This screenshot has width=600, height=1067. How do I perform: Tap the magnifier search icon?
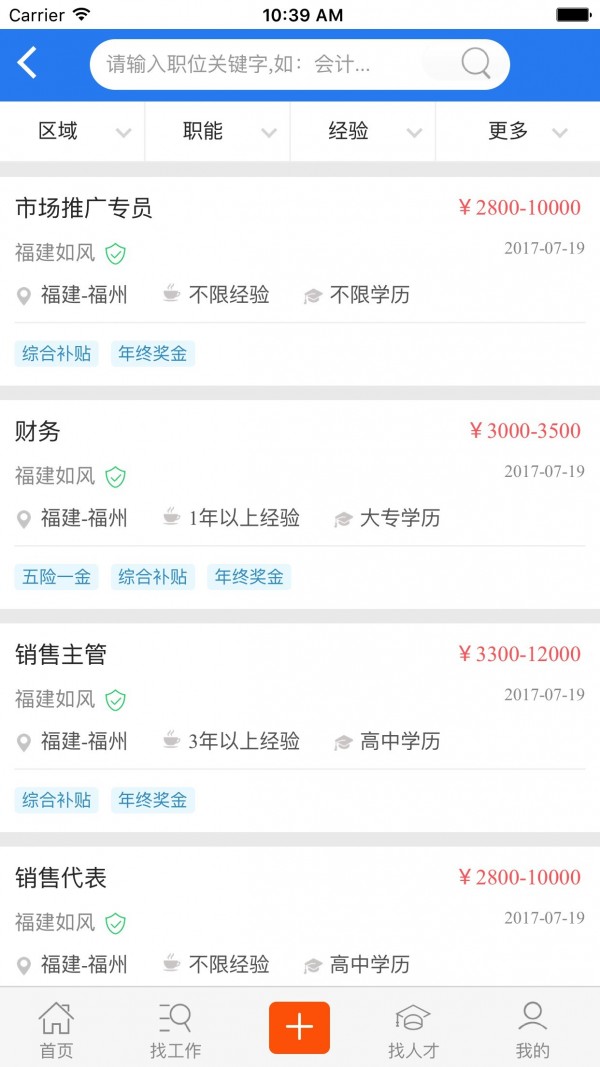tap(476, 64)
